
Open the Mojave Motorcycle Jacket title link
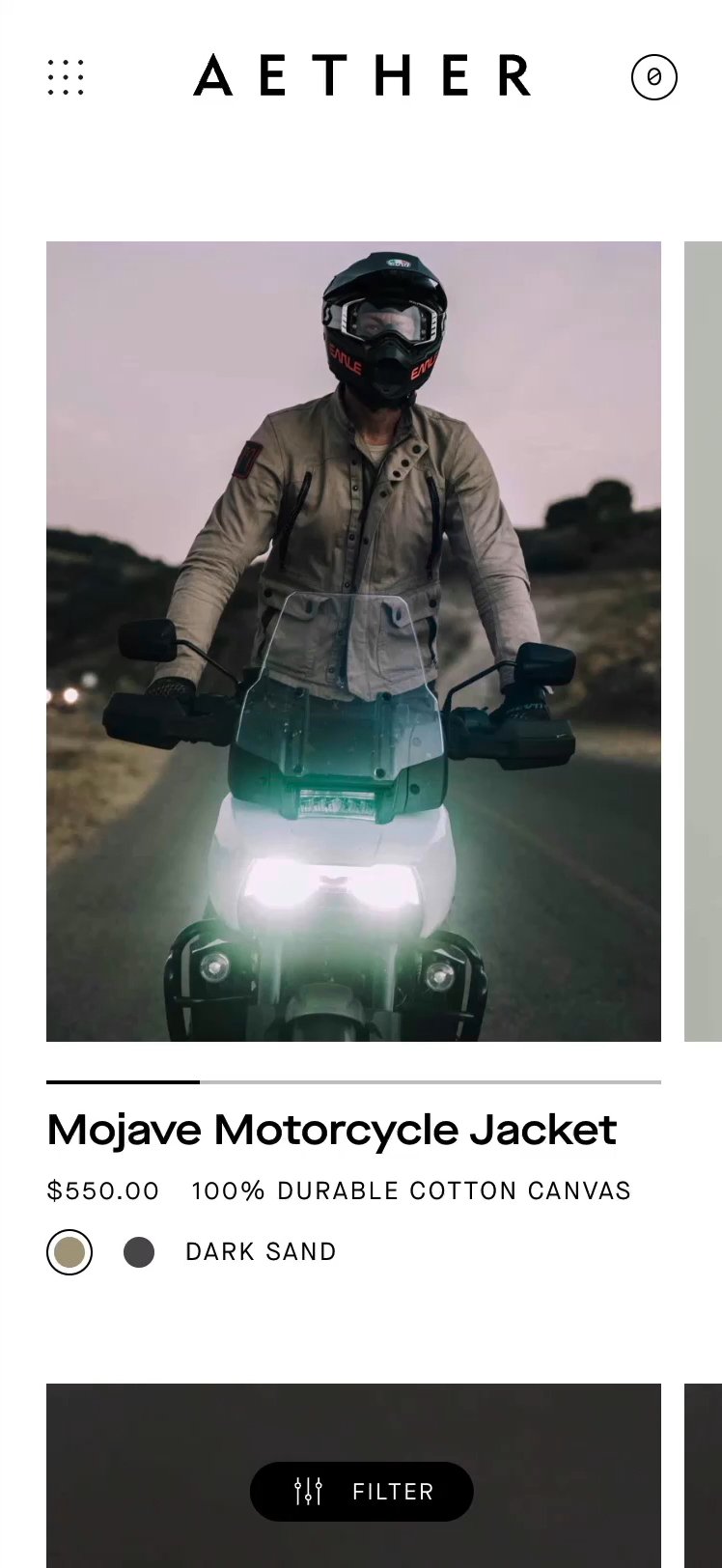(x=331, y=1130)
